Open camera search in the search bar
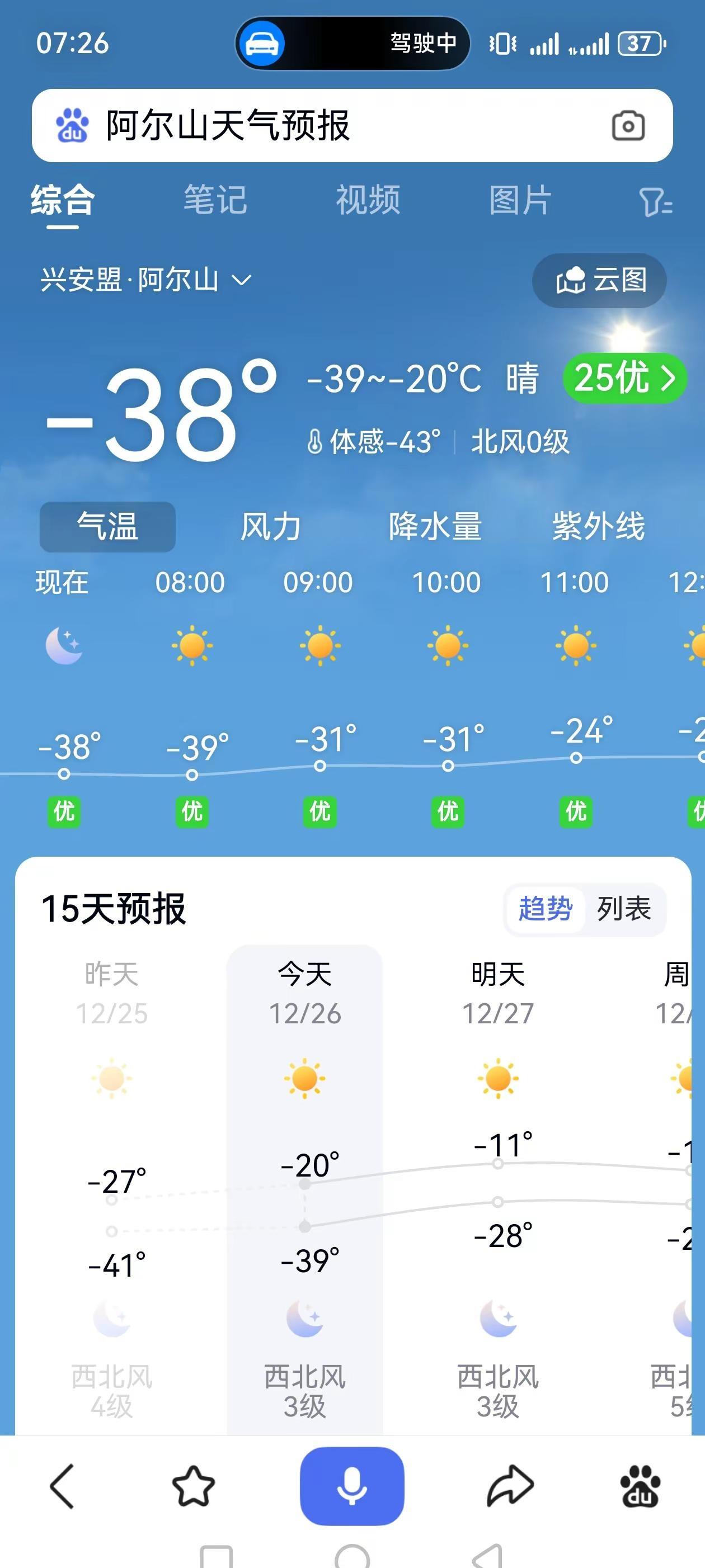This screenshot has width=705, height=1568. [x=628, y=125]
